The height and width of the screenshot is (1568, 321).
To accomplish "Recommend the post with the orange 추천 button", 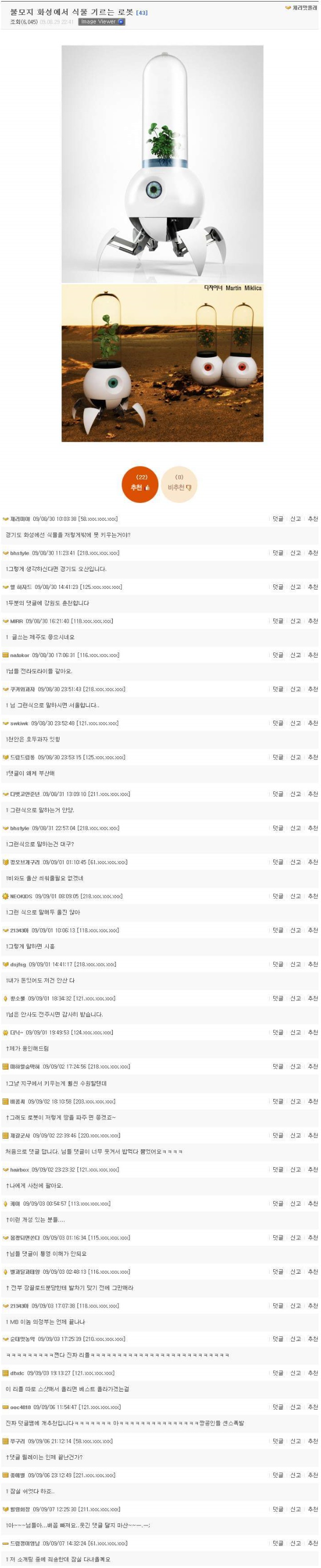I will click(x=140, y=484).
